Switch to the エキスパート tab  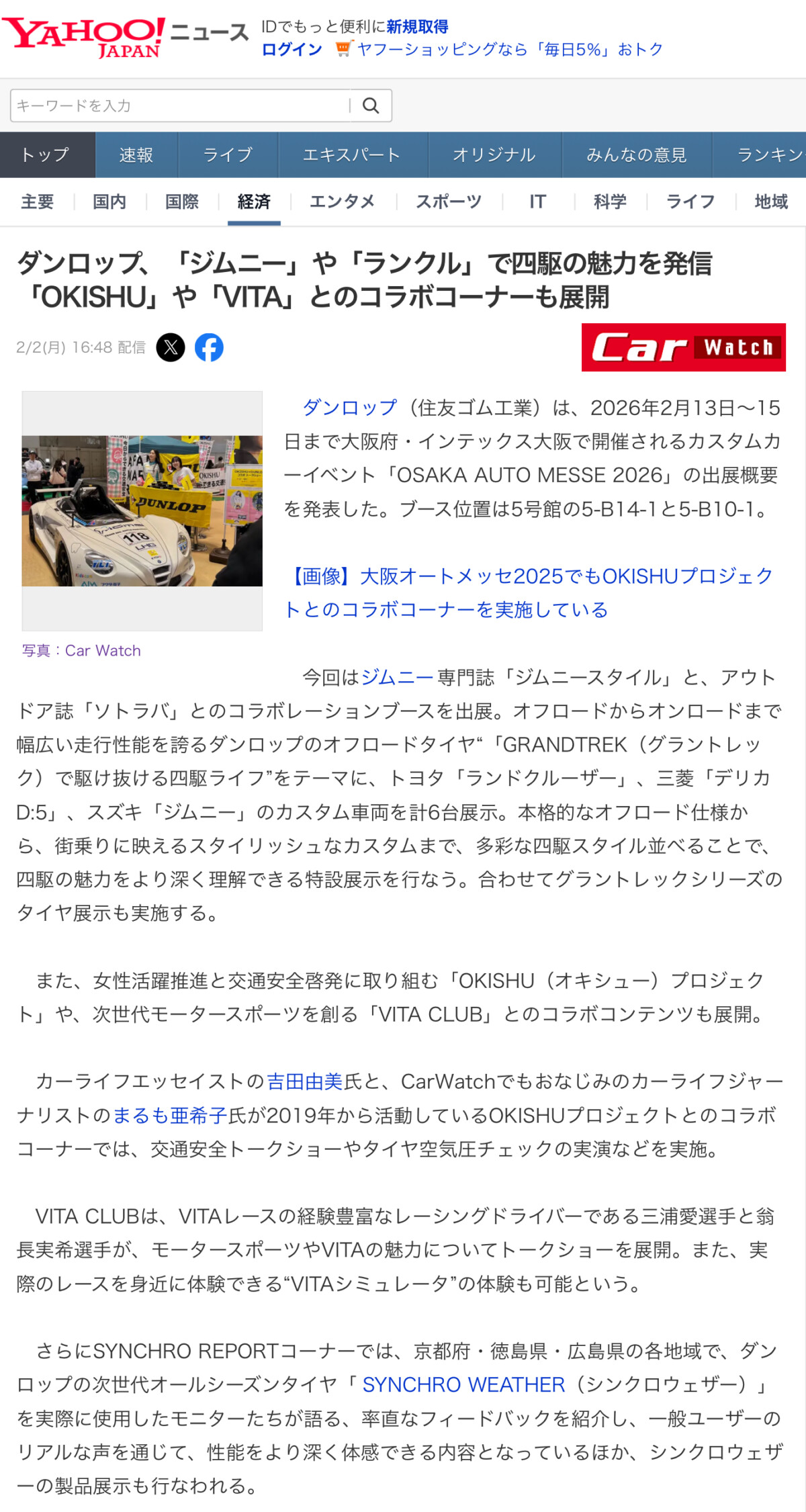(351, 155)
